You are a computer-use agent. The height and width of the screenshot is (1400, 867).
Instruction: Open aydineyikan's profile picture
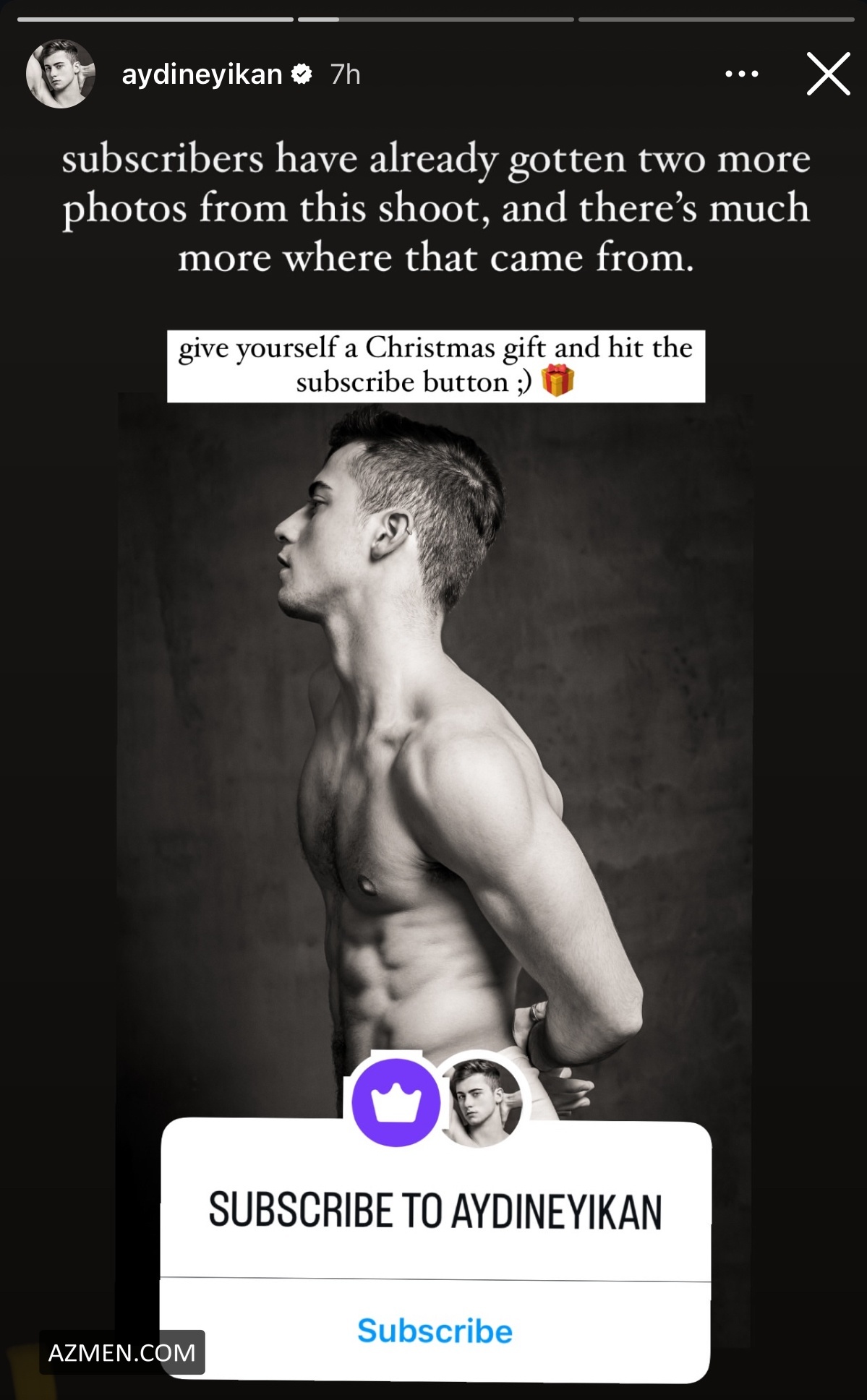coord(61,74)
